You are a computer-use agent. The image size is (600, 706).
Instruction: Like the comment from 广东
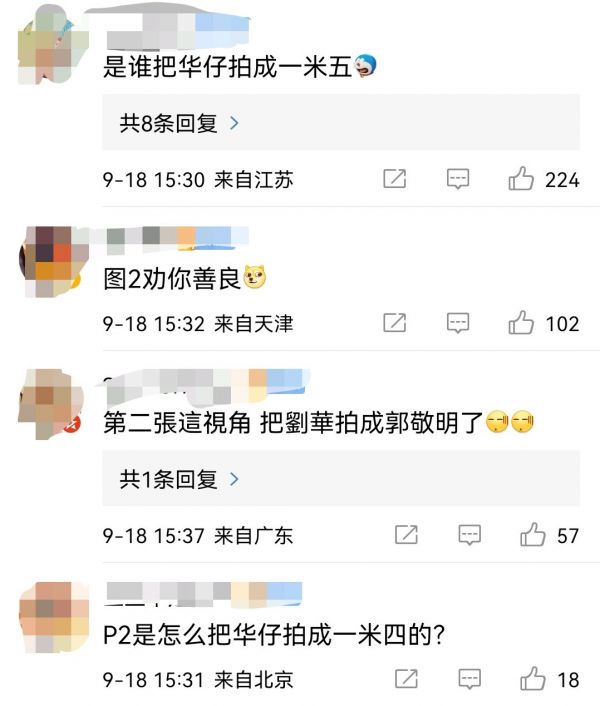(x=532, y=536)
